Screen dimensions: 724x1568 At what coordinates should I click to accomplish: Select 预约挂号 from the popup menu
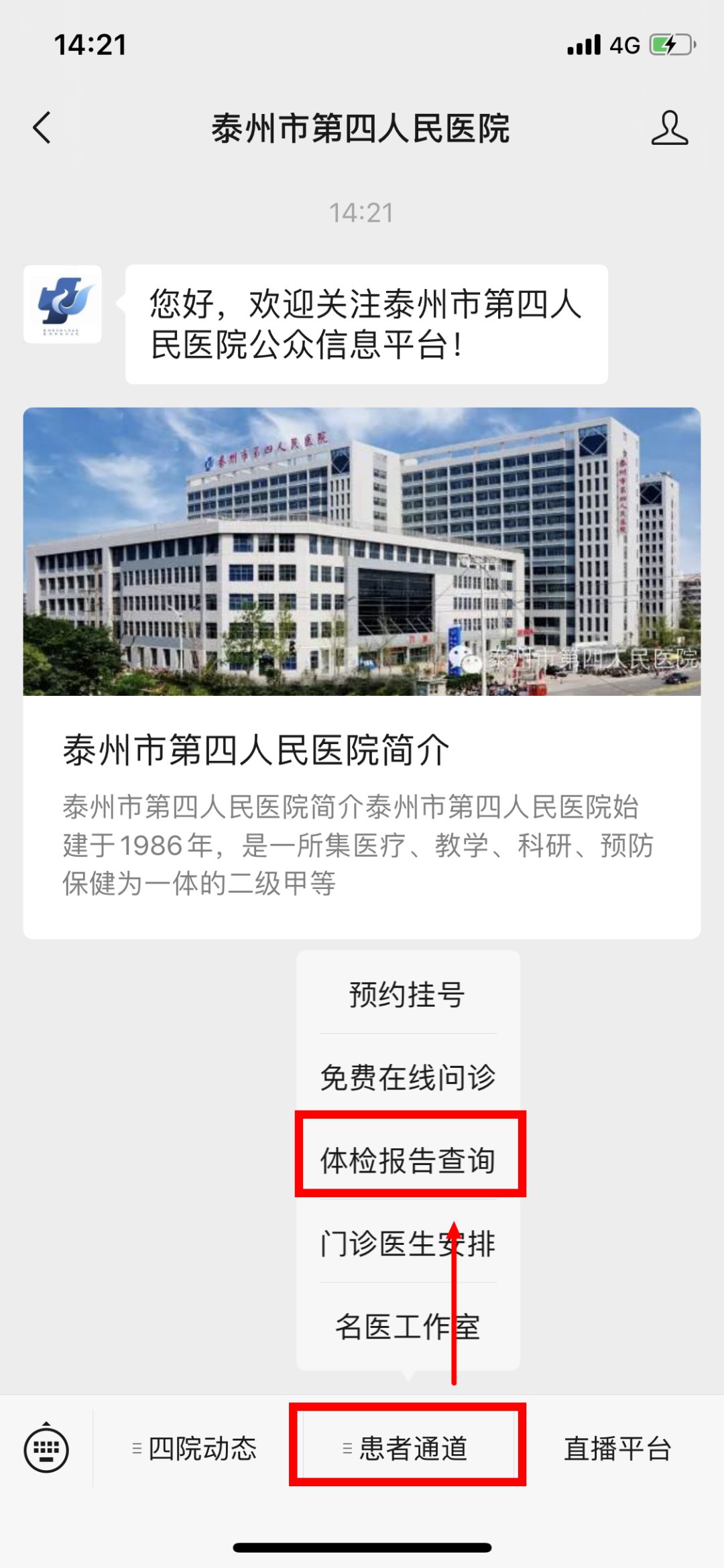pyautogui.click(x=407, y=994)
